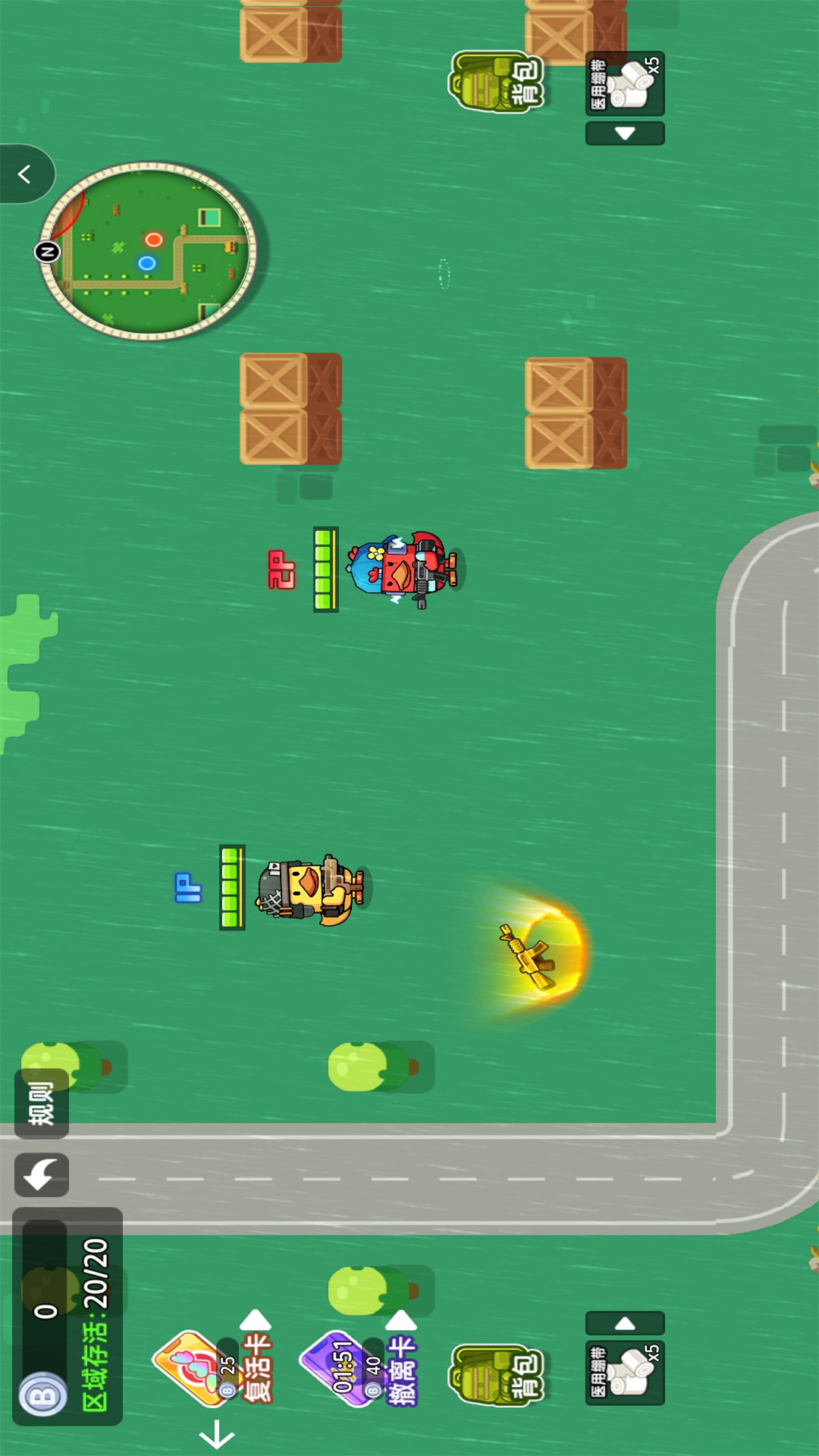Image resolution: width=819 pixels, height=1456 pixels.
Task: Open the 背包 backpack beside the wooden crates
Action: (x=497, y=82)
